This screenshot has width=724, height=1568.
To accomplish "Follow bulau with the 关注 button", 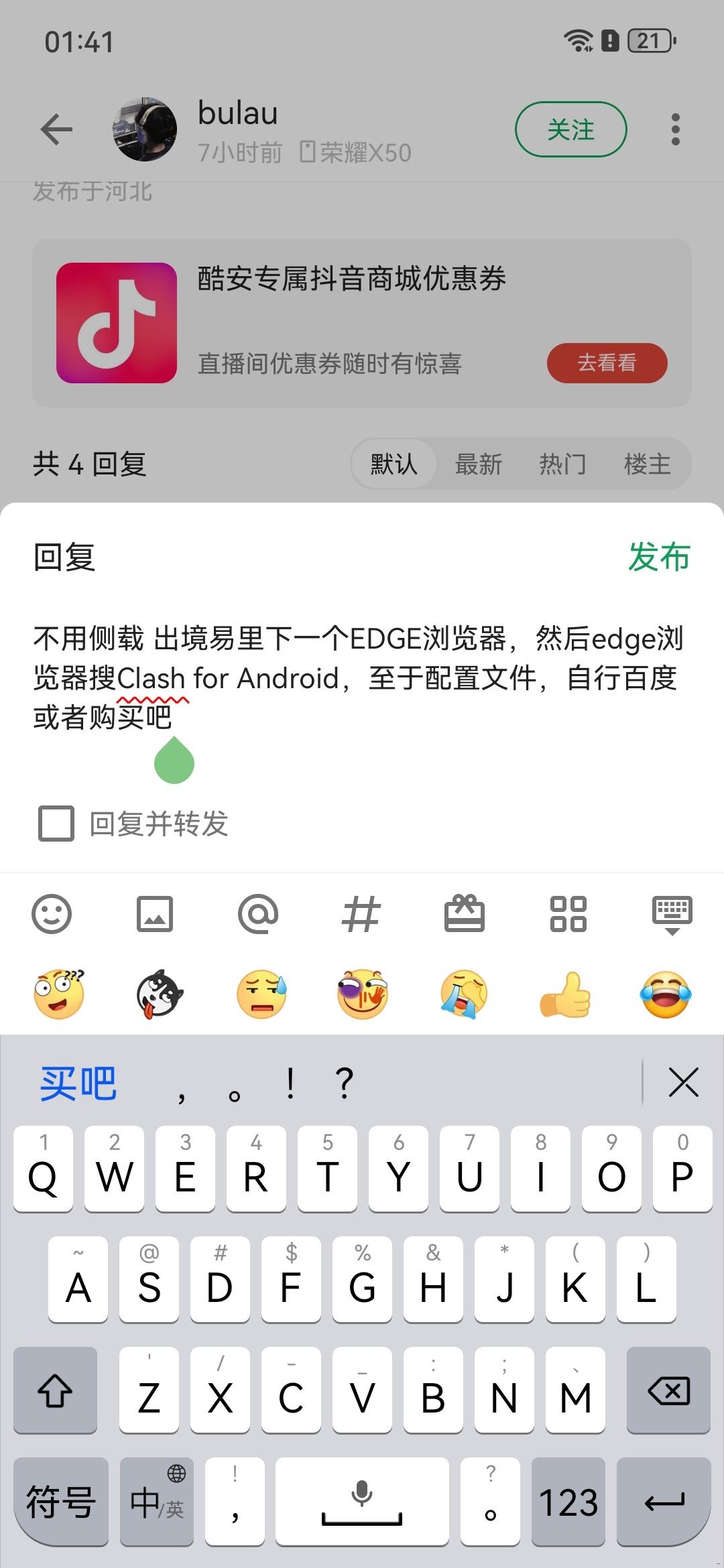I will (x=570, y=129).
